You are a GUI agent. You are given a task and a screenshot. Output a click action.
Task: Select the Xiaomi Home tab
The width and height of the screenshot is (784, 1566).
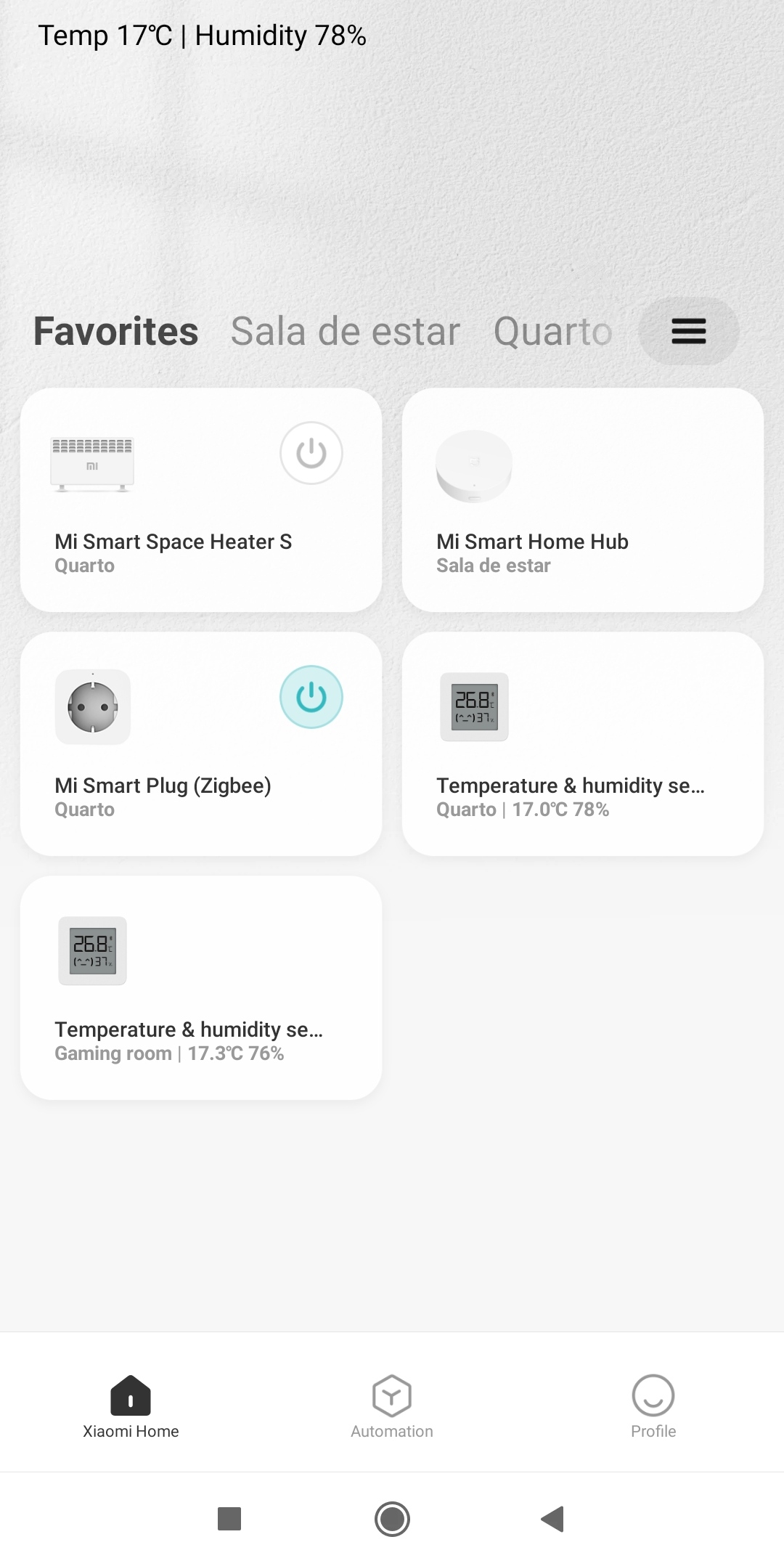131,1406
